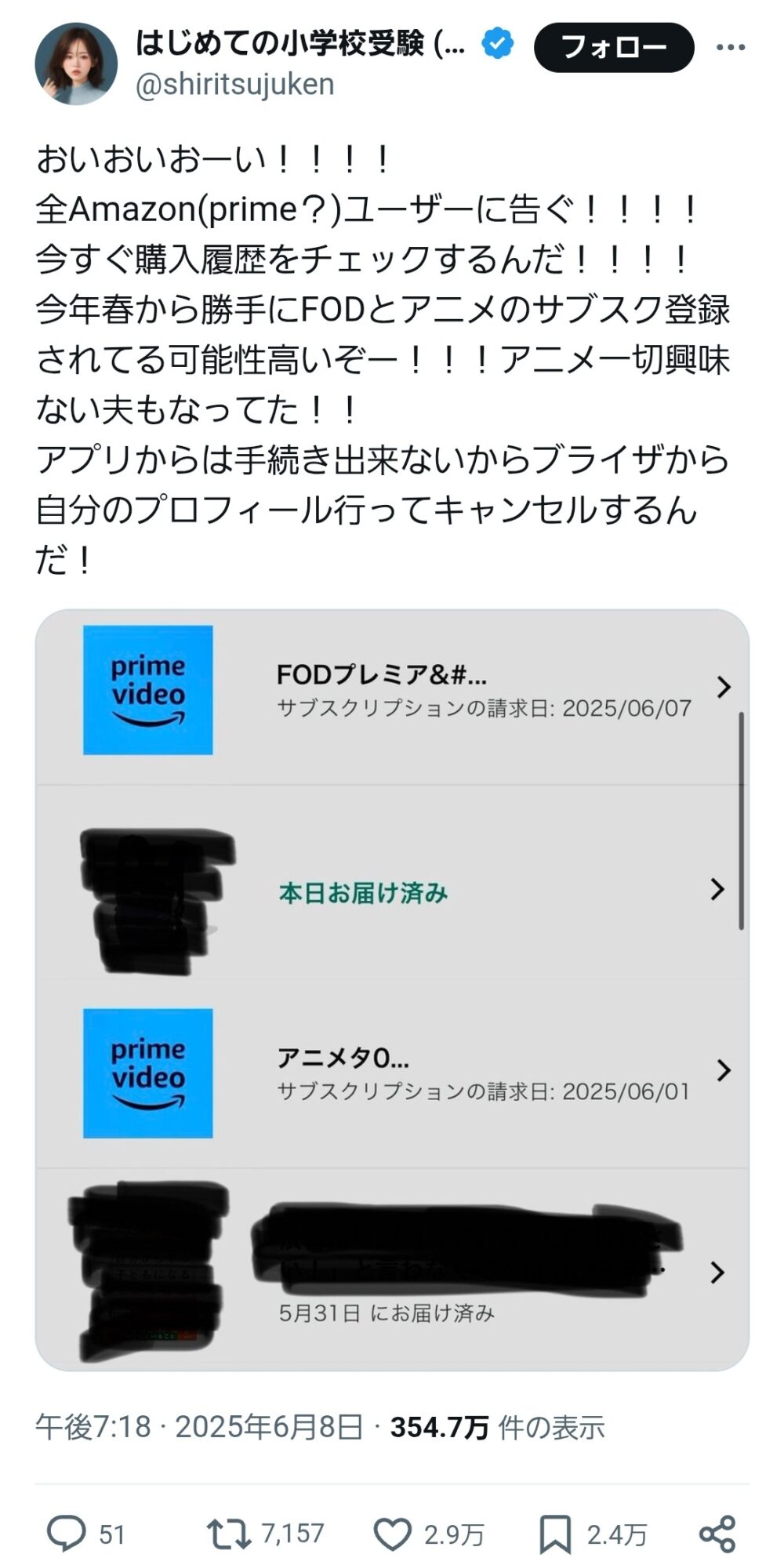The height and width of the screenshot is (1565, 784).
Task: Reply to this post
Action: coord(85,1534)
